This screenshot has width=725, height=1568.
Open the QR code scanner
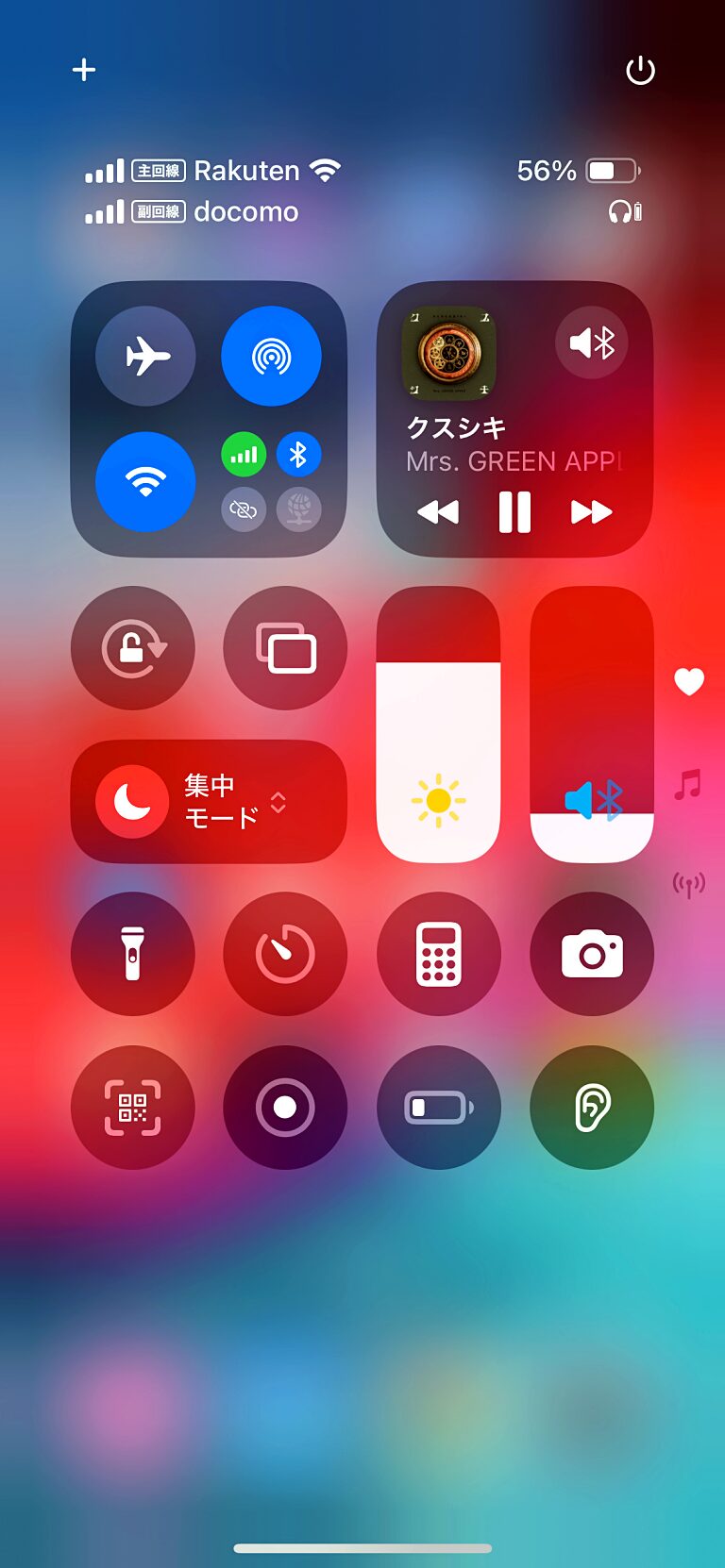pos(133,1108)
